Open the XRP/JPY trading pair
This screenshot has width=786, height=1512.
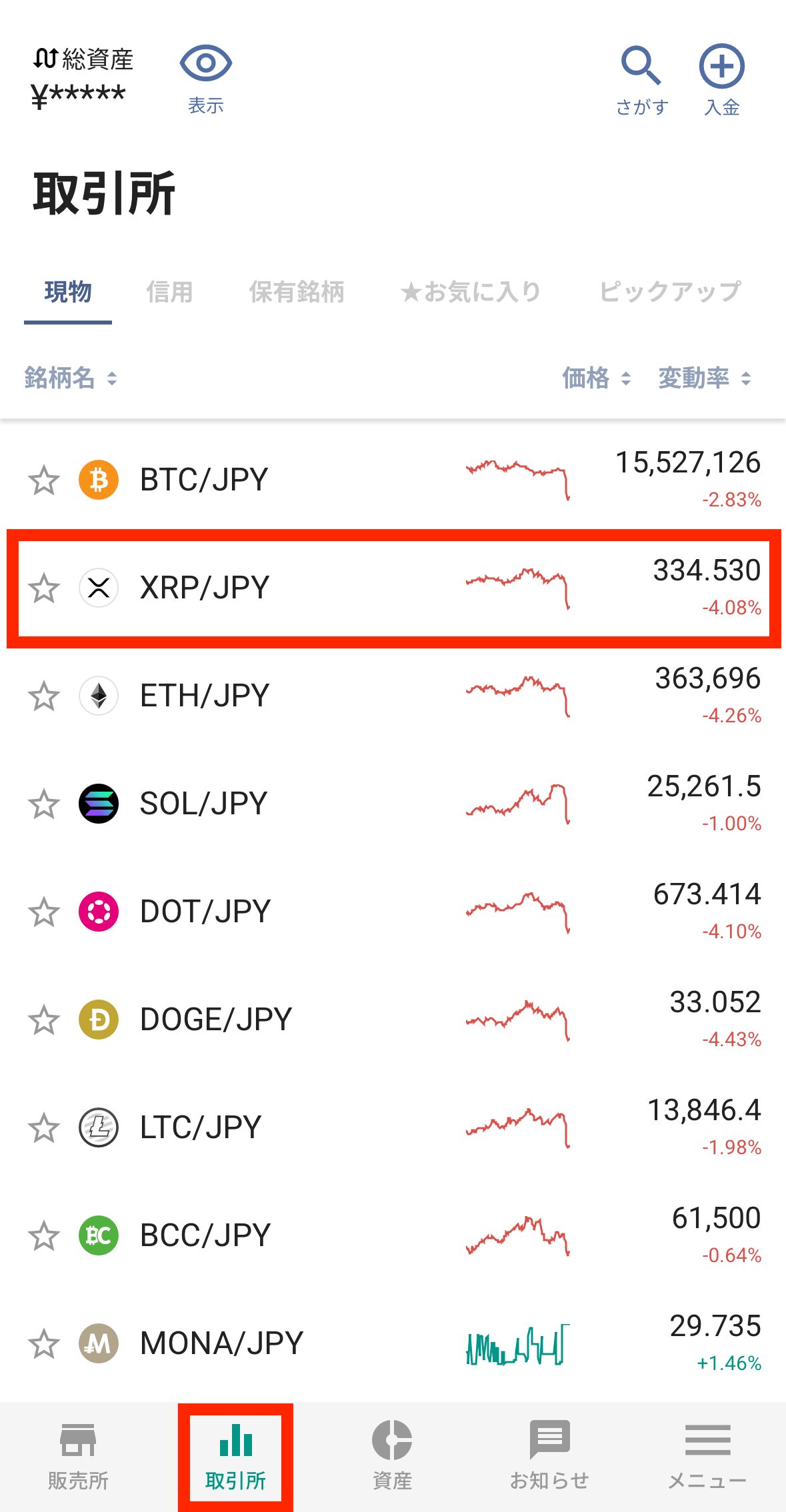(x=204, y=588)
